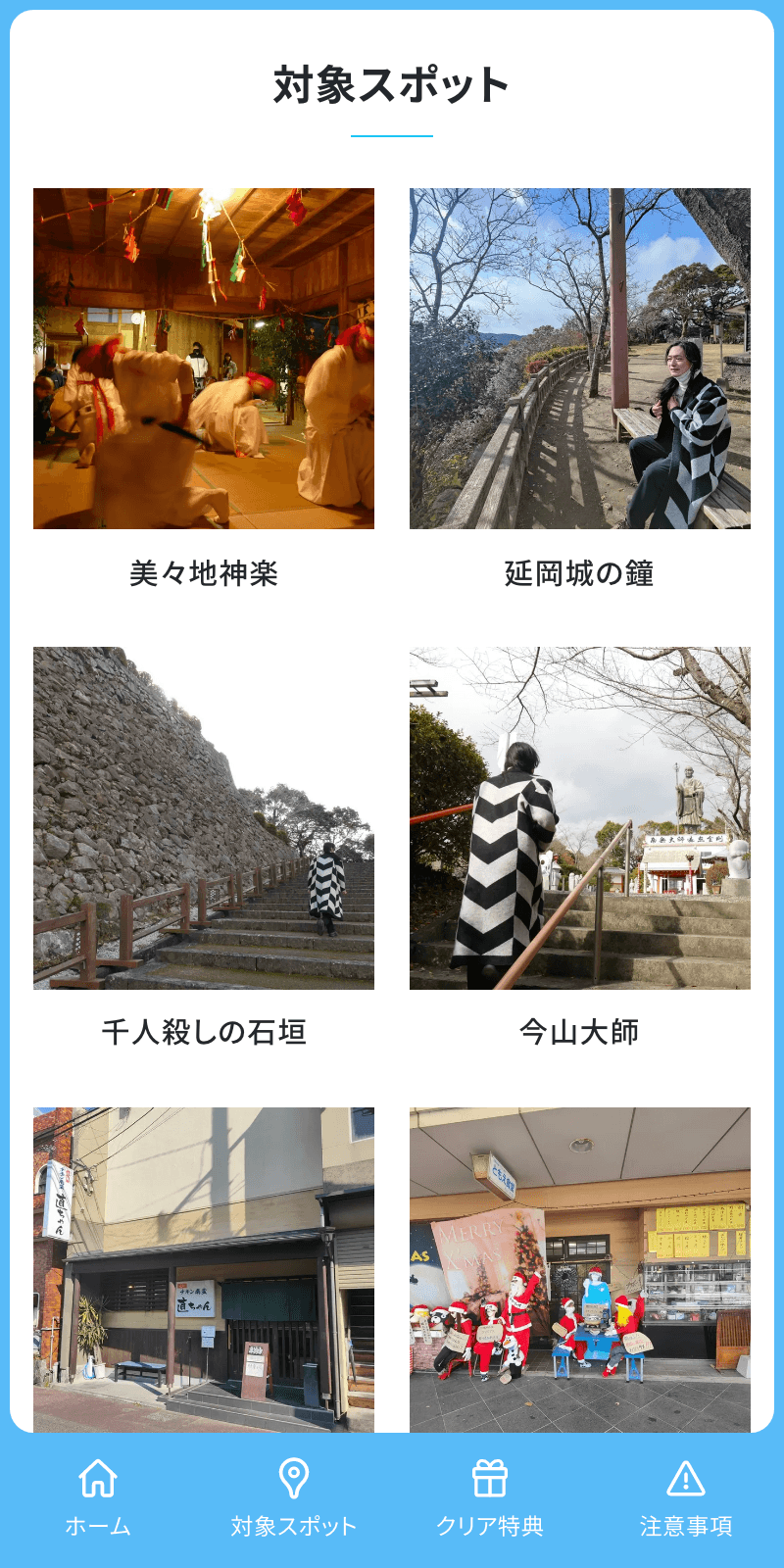Select the 延岡城の鐘 label text
Viewport: 784px width, 1568px height.
coord(578,569)
